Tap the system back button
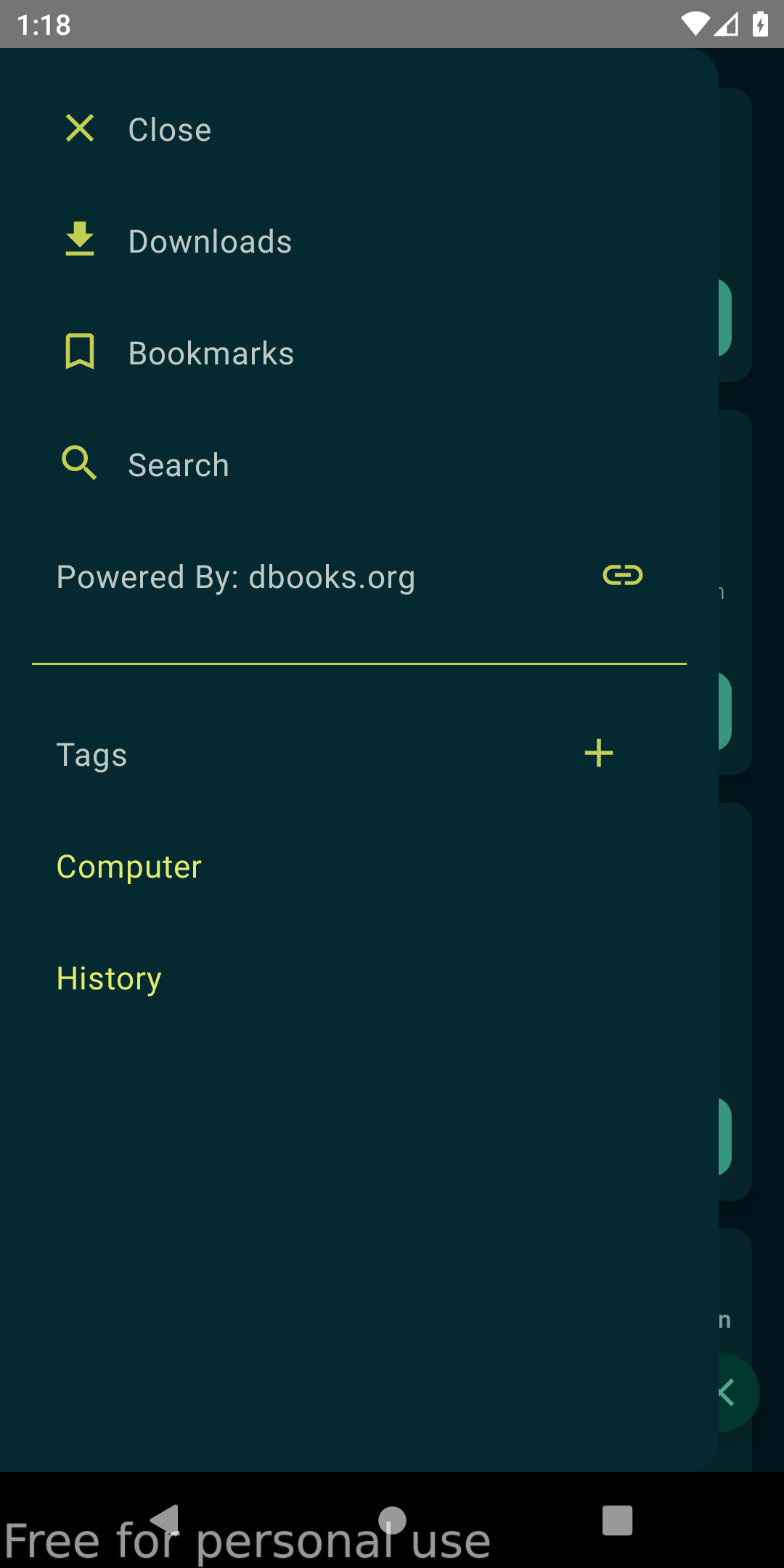Viewport: 784px width, 1568px height. coord(166,1519)
